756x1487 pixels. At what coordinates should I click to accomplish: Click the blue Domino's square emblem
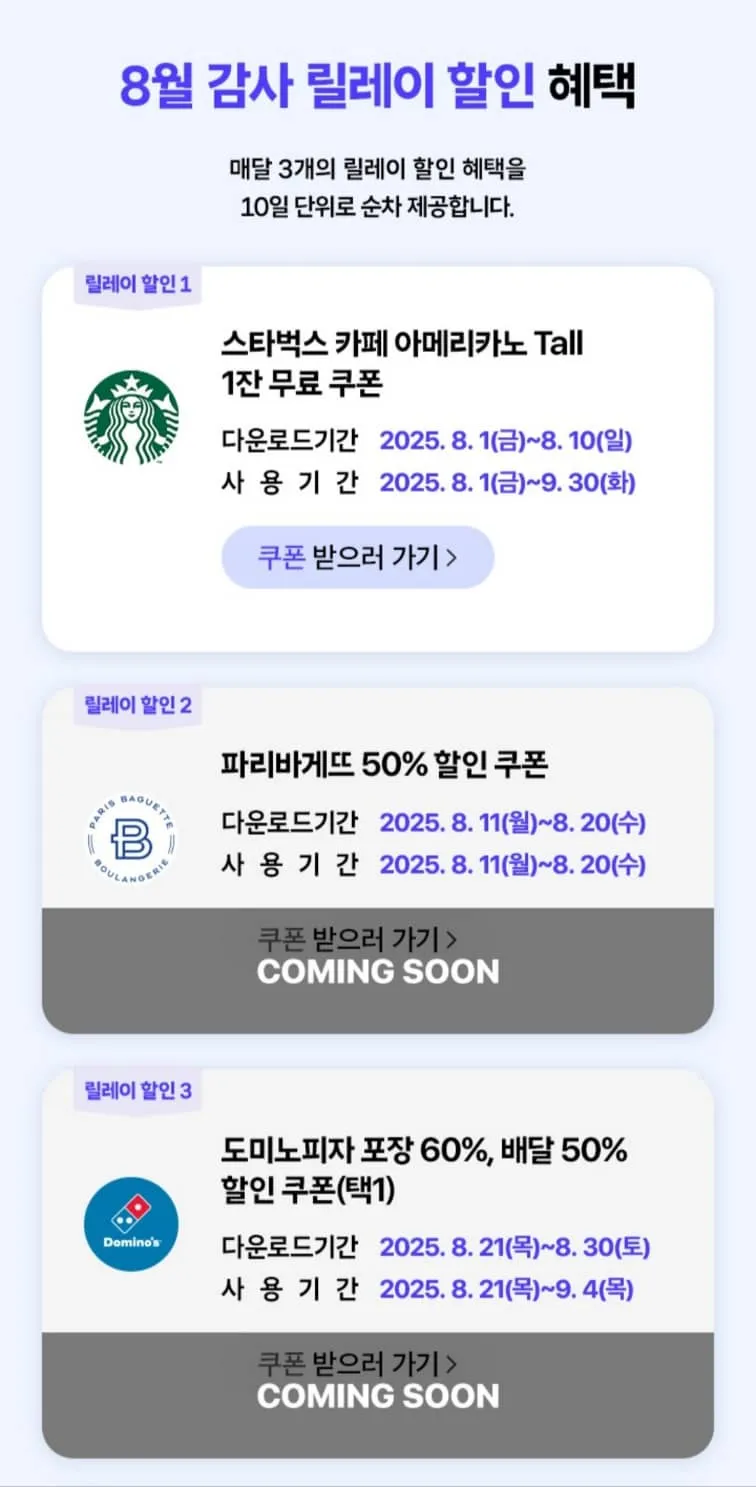click(131, 1225)
